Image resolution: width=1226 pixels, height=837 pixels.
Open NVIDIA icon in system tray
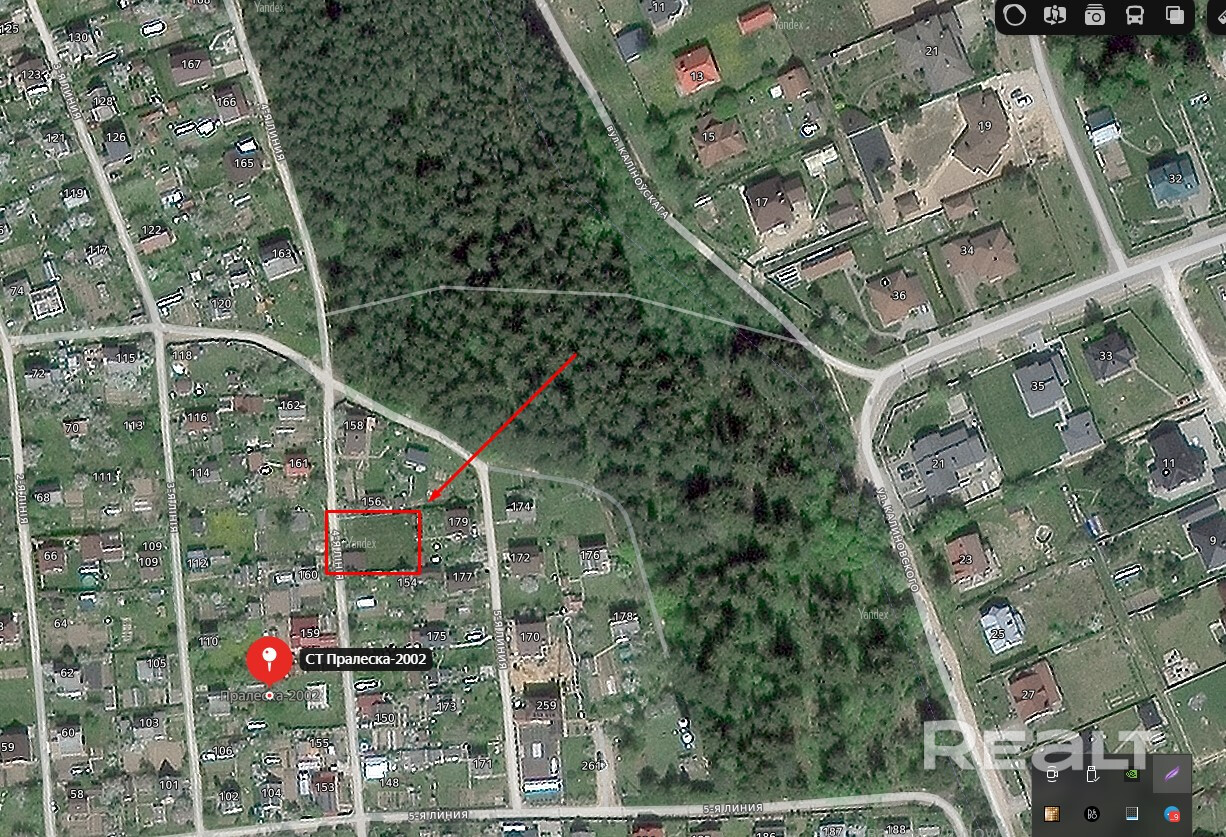coord(1131,774)
